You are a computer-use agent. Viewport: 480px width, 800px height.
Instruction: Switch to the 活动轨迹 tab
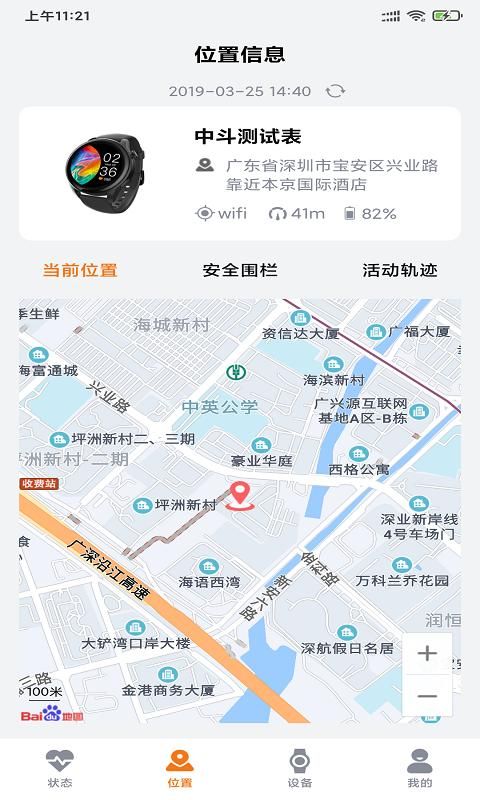coord(400,270)
